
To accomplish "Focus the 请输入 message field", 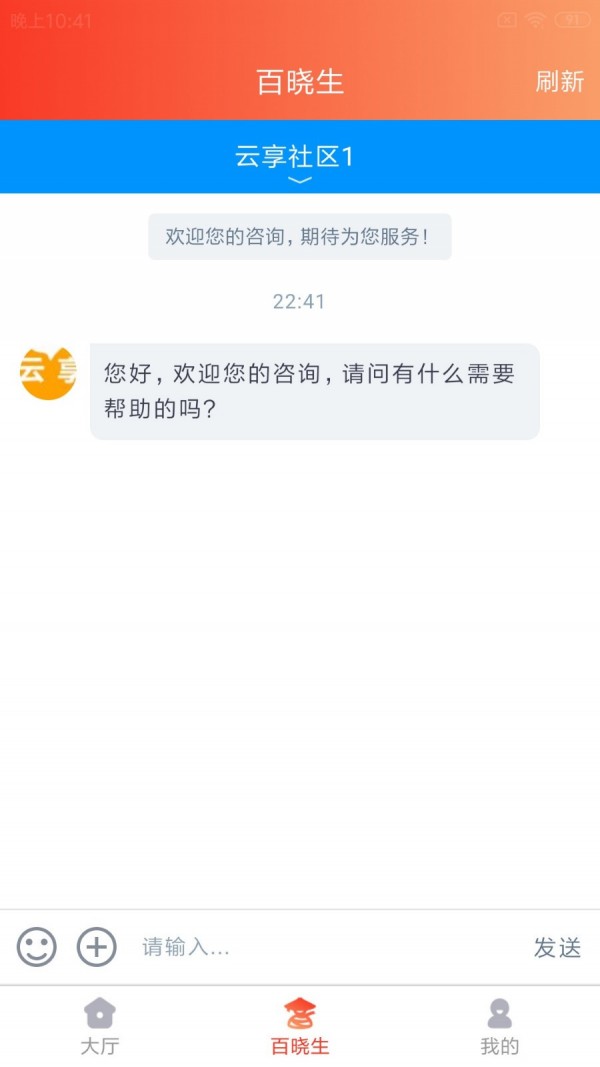I will tap(320, 947).
